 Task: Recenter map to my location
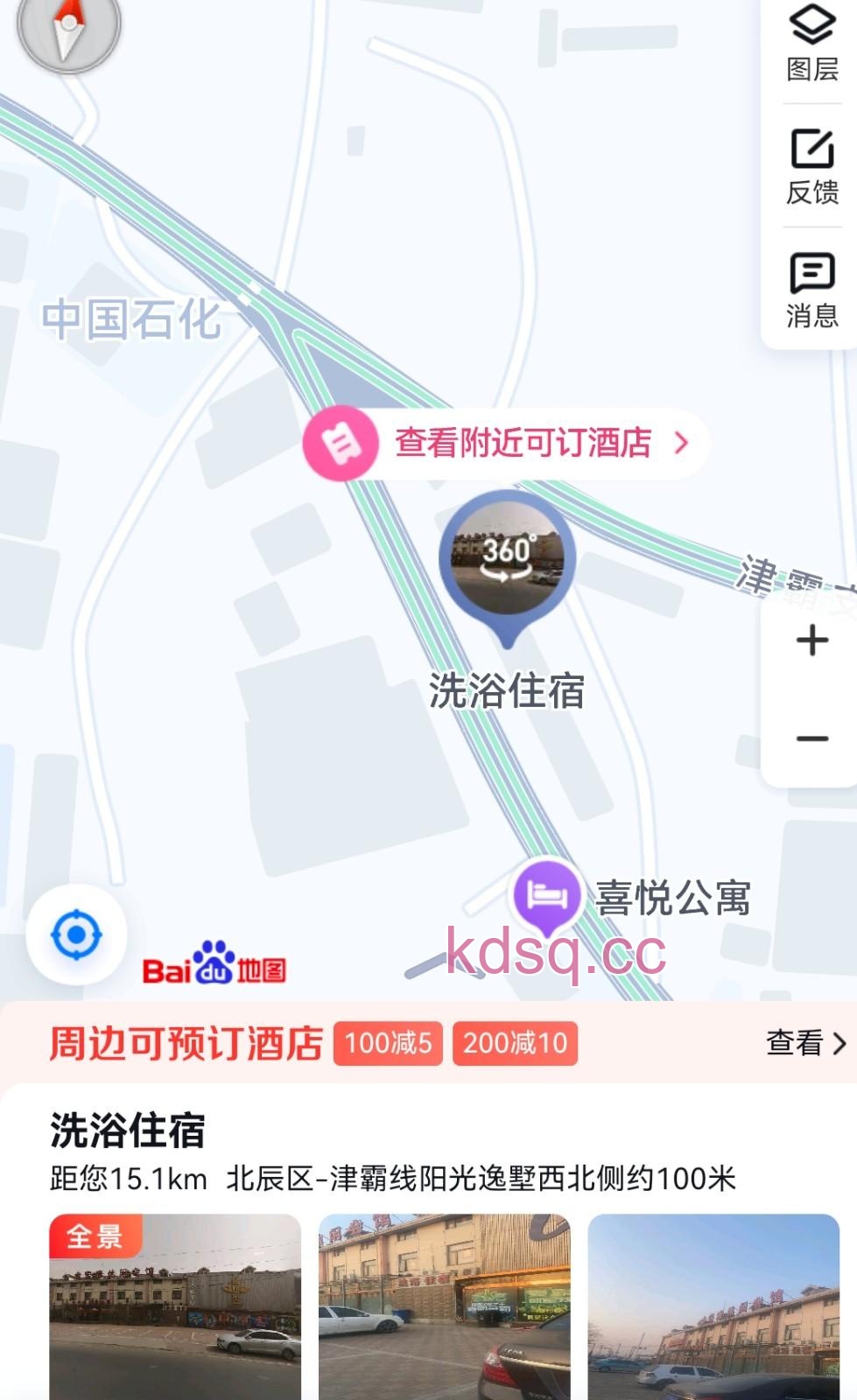click(76, 934)
